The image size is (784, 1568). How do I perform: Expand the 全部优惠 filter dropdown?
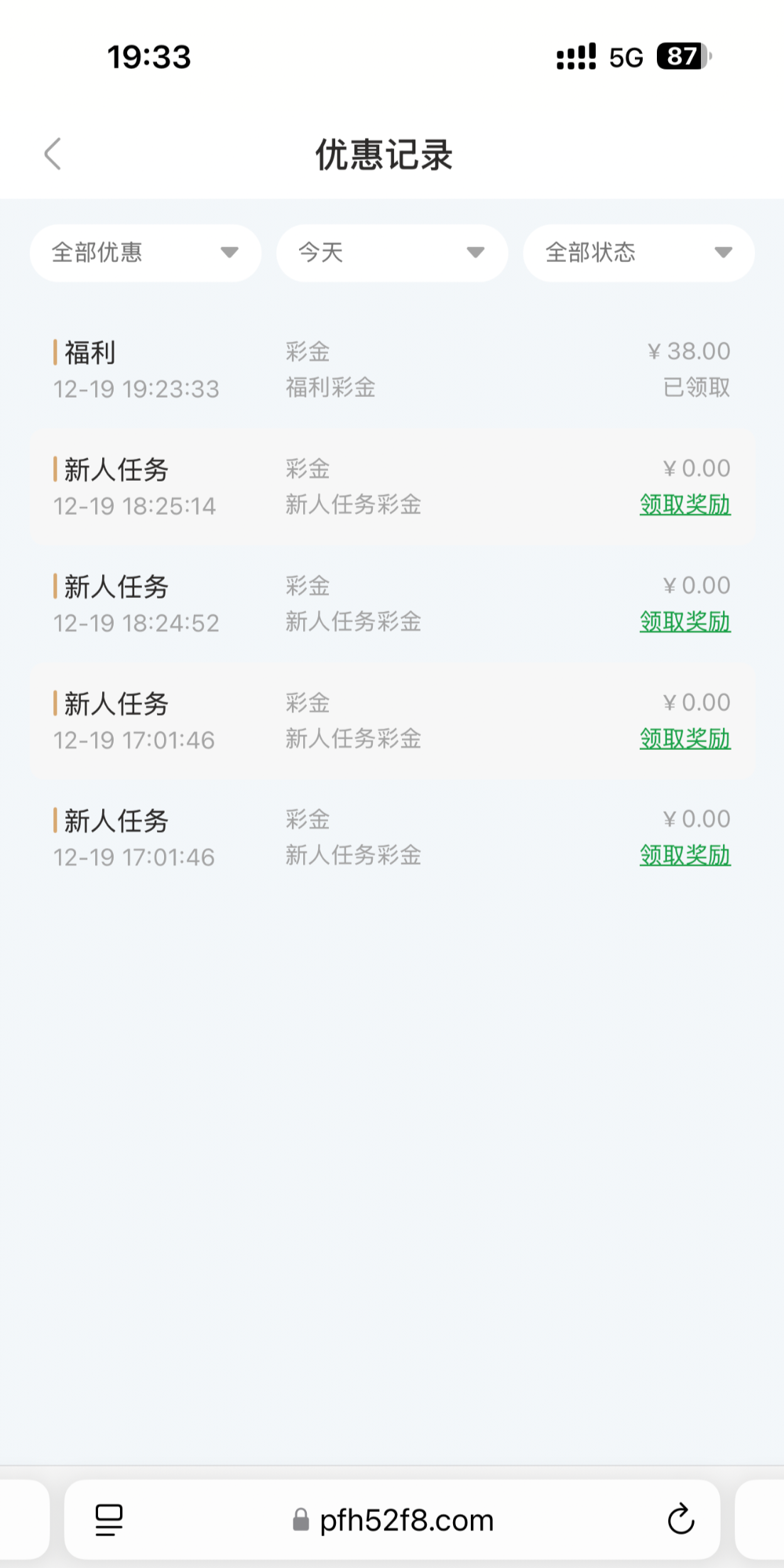146,253
